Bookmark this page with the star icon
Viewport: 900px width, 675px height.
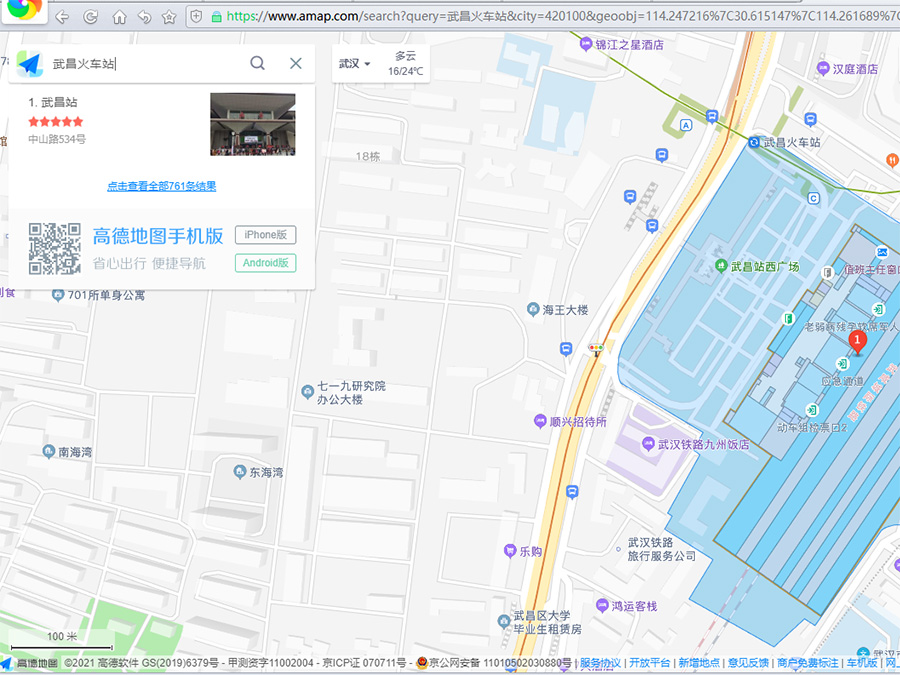169,17
